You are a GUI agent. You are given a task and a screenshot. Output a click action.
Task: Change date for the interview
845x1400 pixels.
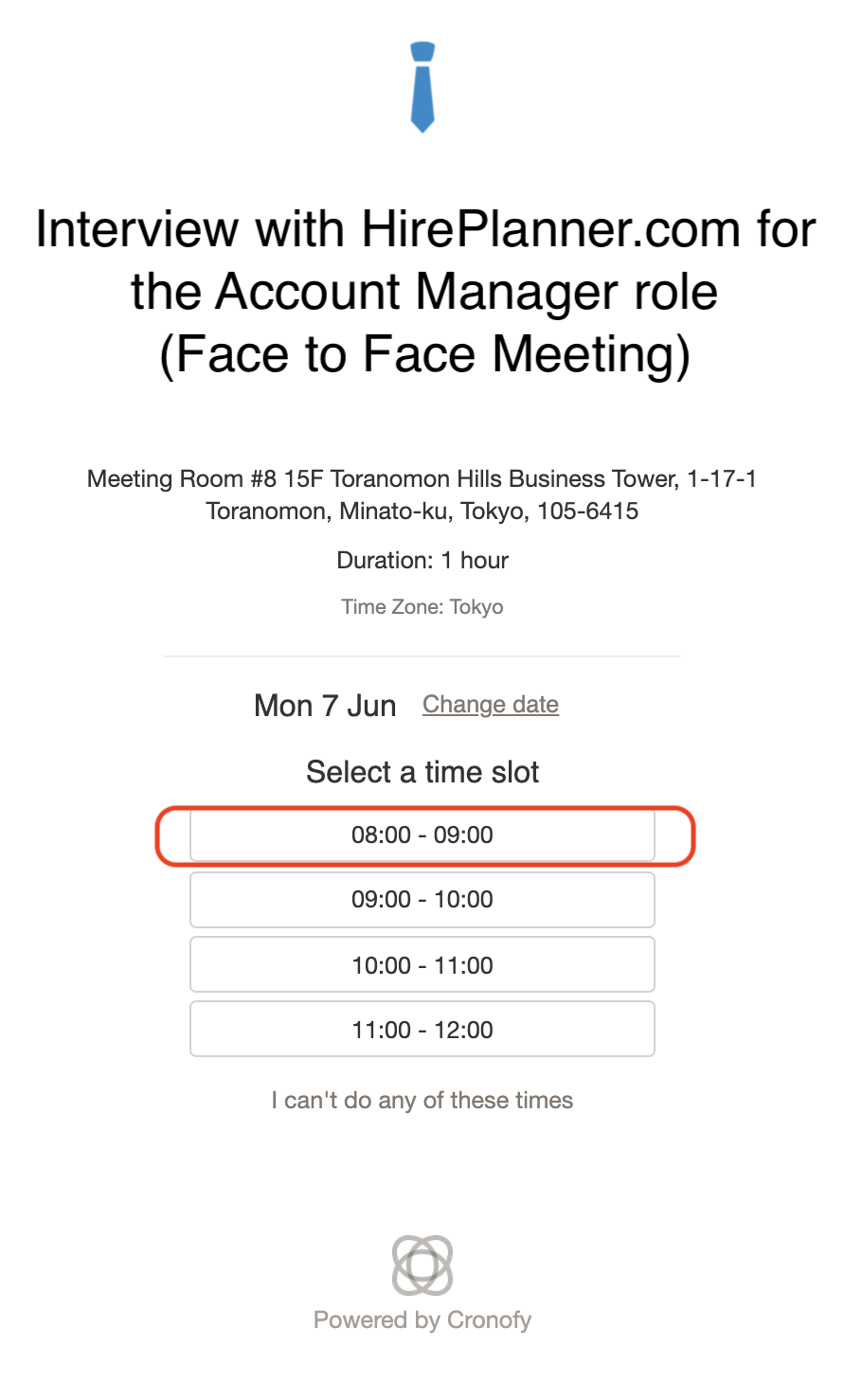pyautogui.click(x=490, y=705)
